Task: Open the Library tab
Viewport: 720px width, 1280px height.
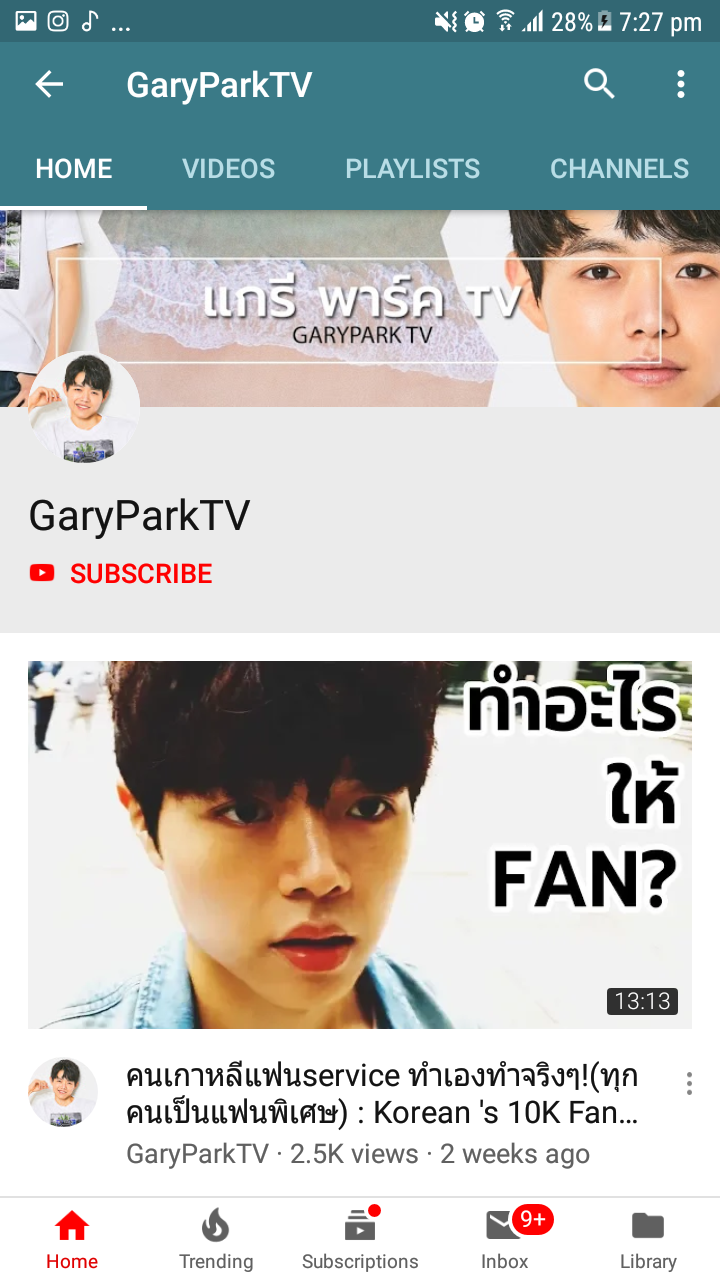Action: 648,1240
